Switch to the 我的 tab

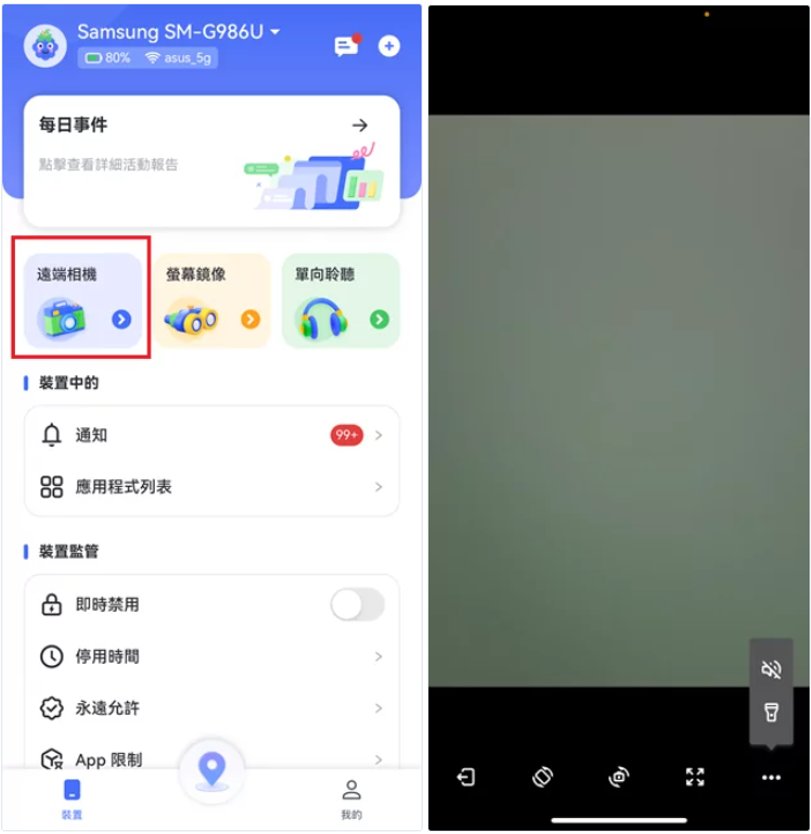pyautogui.click(x=351, y=797)
